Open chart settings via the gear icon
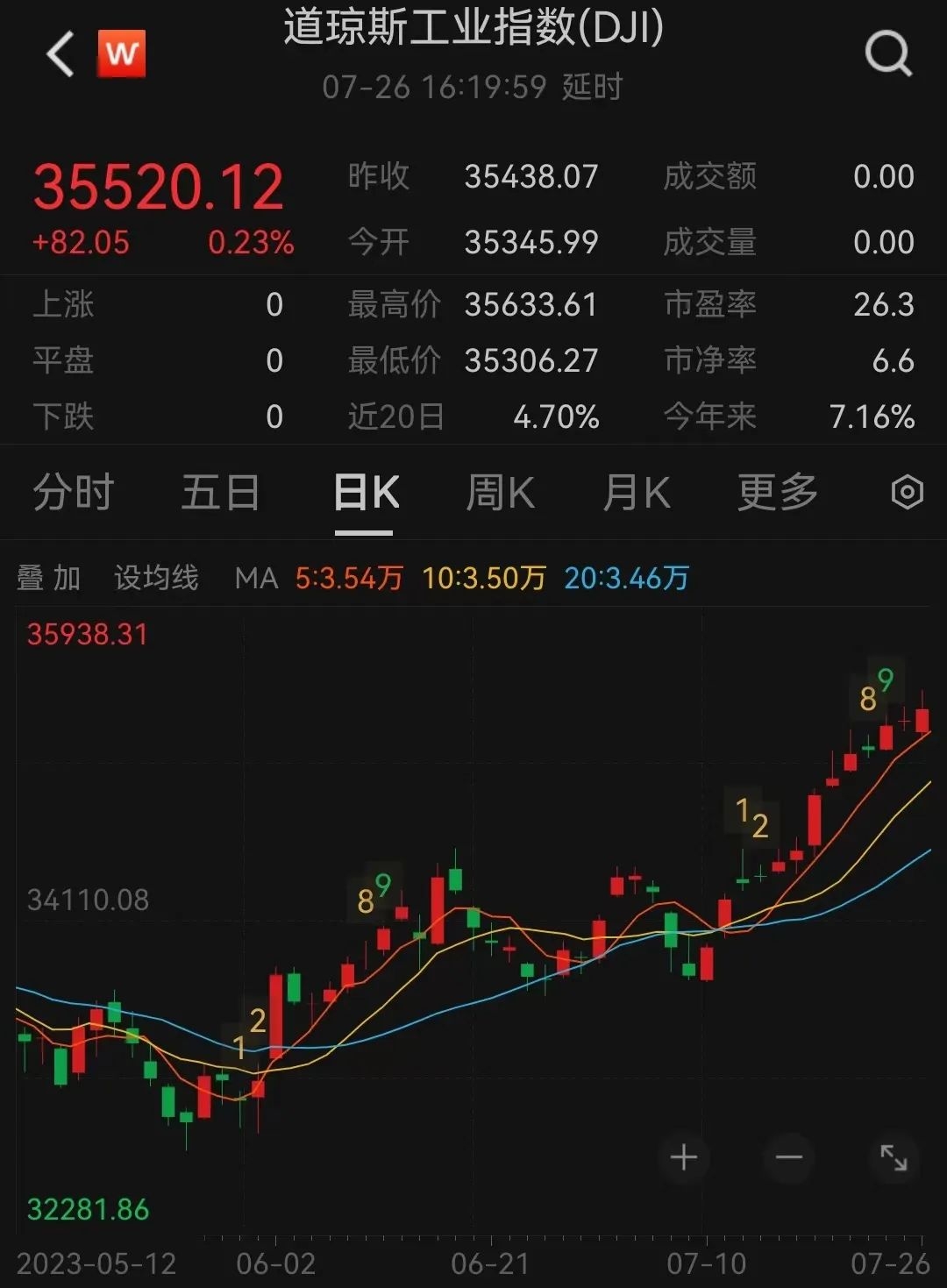The height and width of the screenshot is (1288, 947). [x=908, y=493]
